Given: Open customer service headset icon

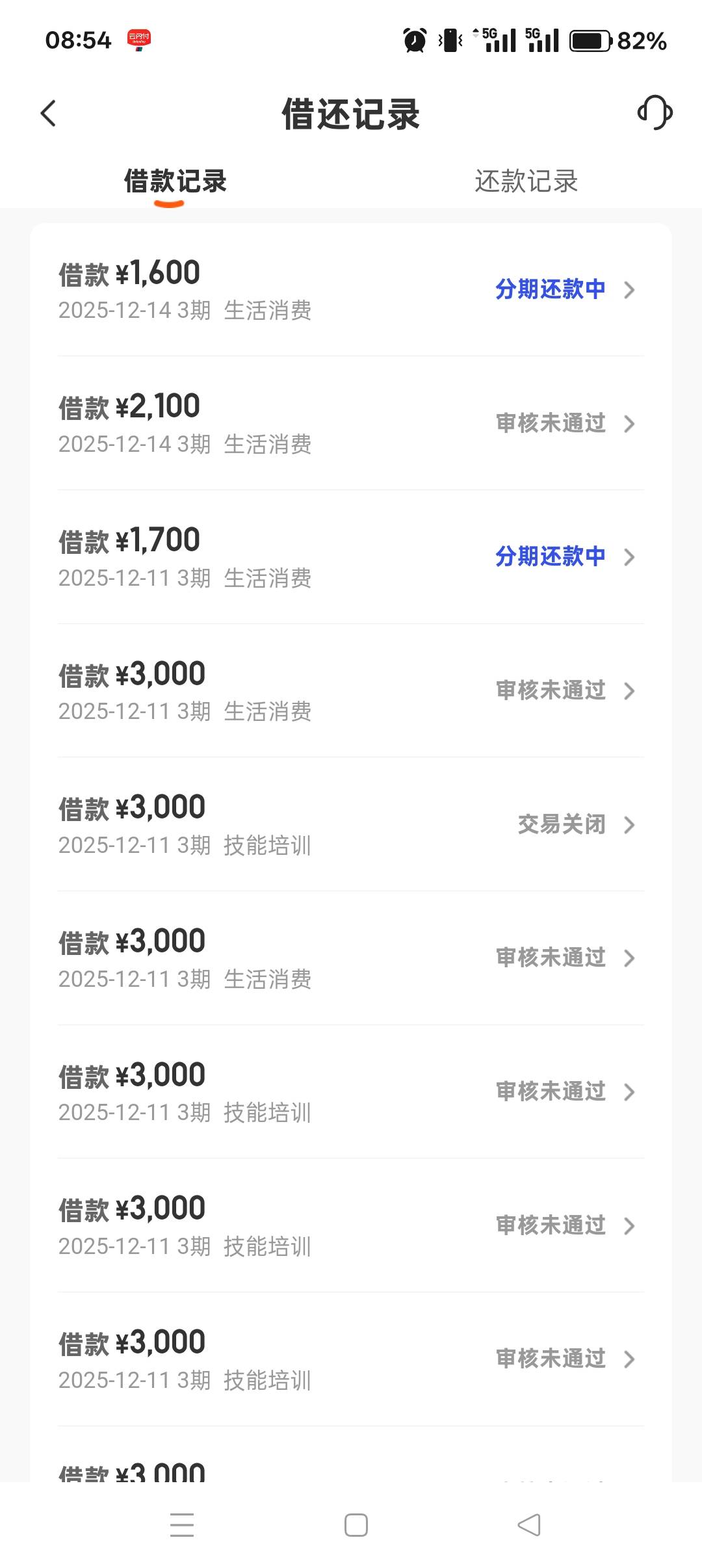Looking at the screenshot, I should 654,113.
